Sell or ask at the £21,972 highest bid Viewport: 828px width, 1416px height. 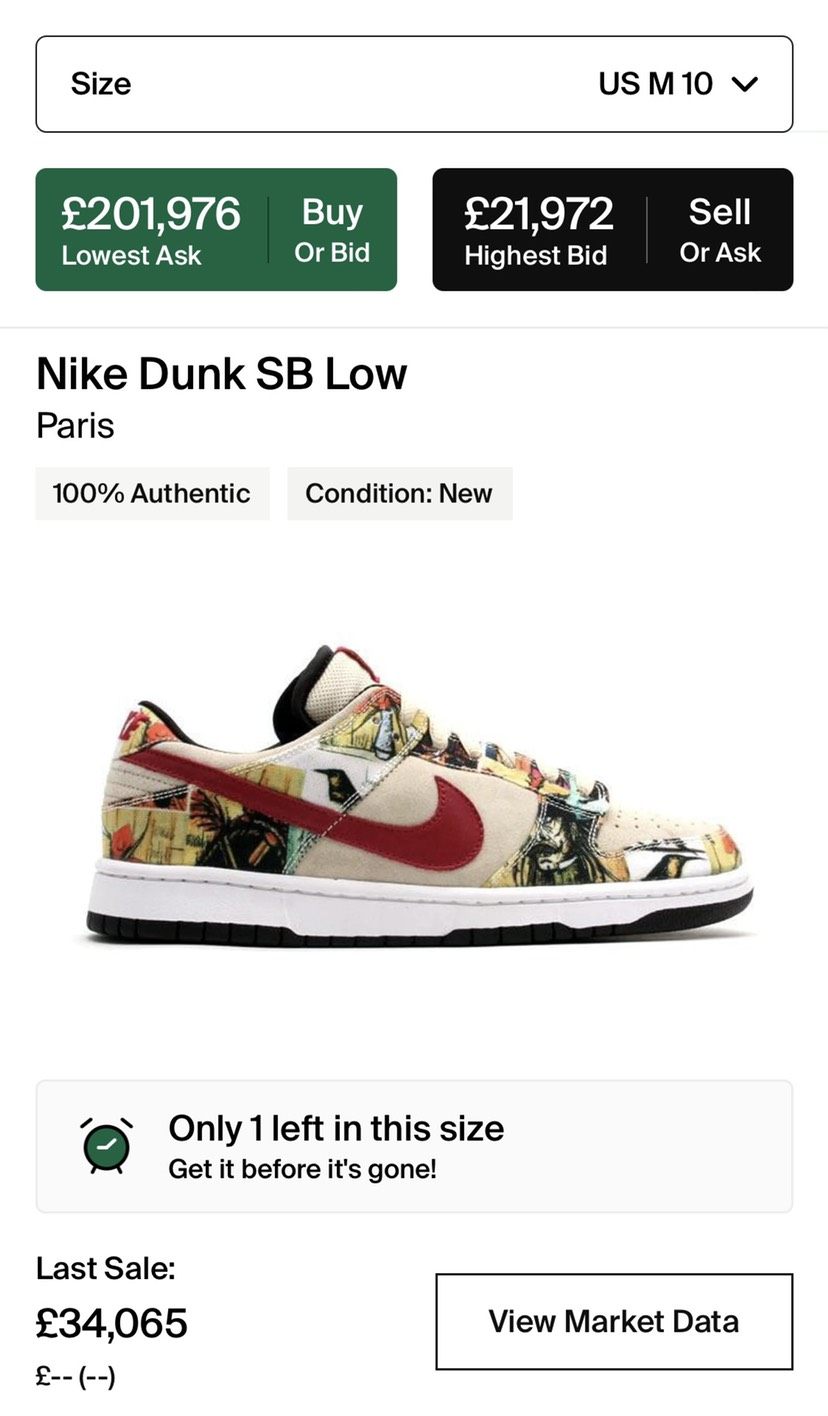point(612,230)
